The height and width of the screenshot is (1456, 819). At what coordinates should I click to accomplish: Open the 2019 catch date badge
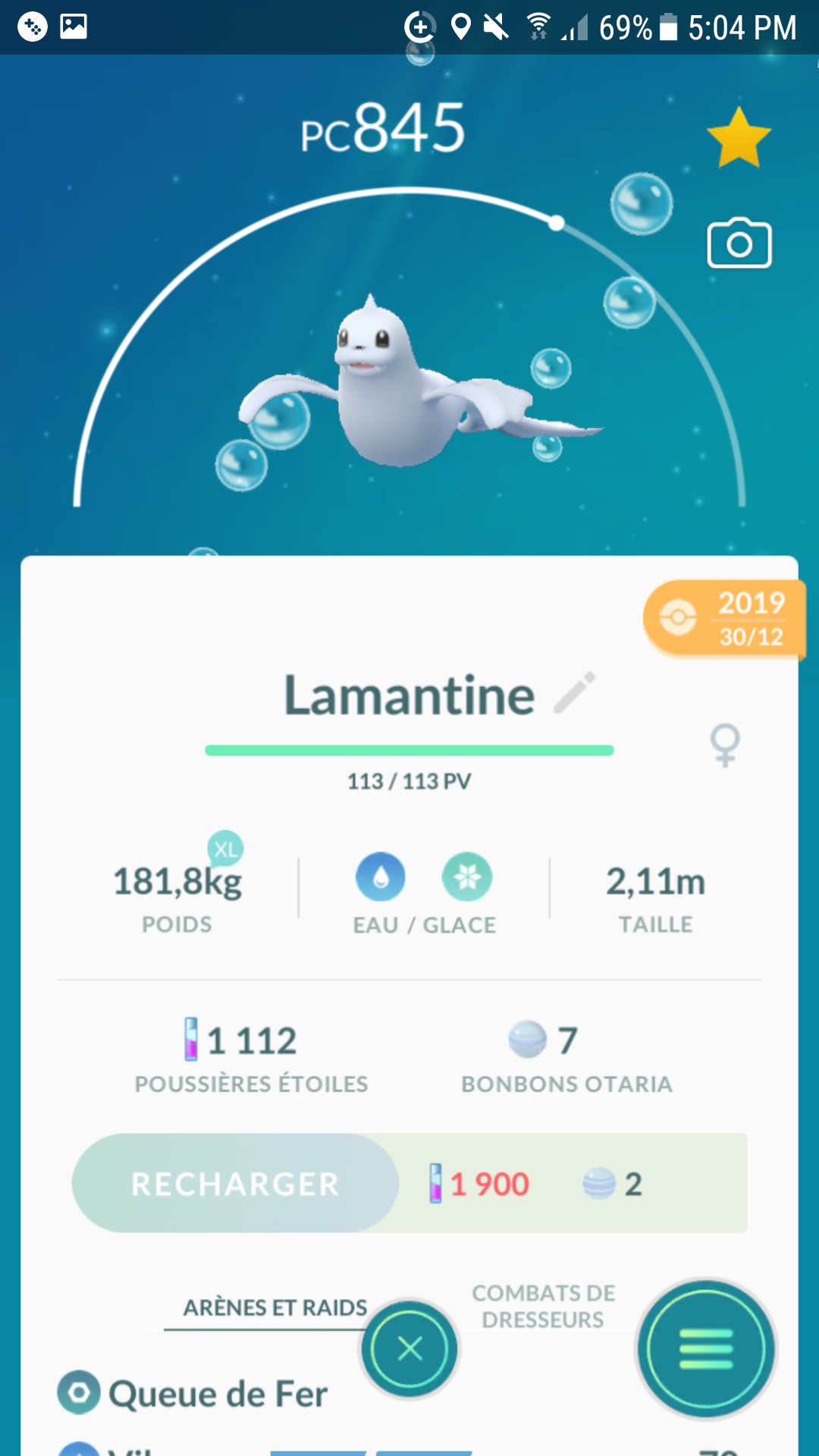coord(723,619)
